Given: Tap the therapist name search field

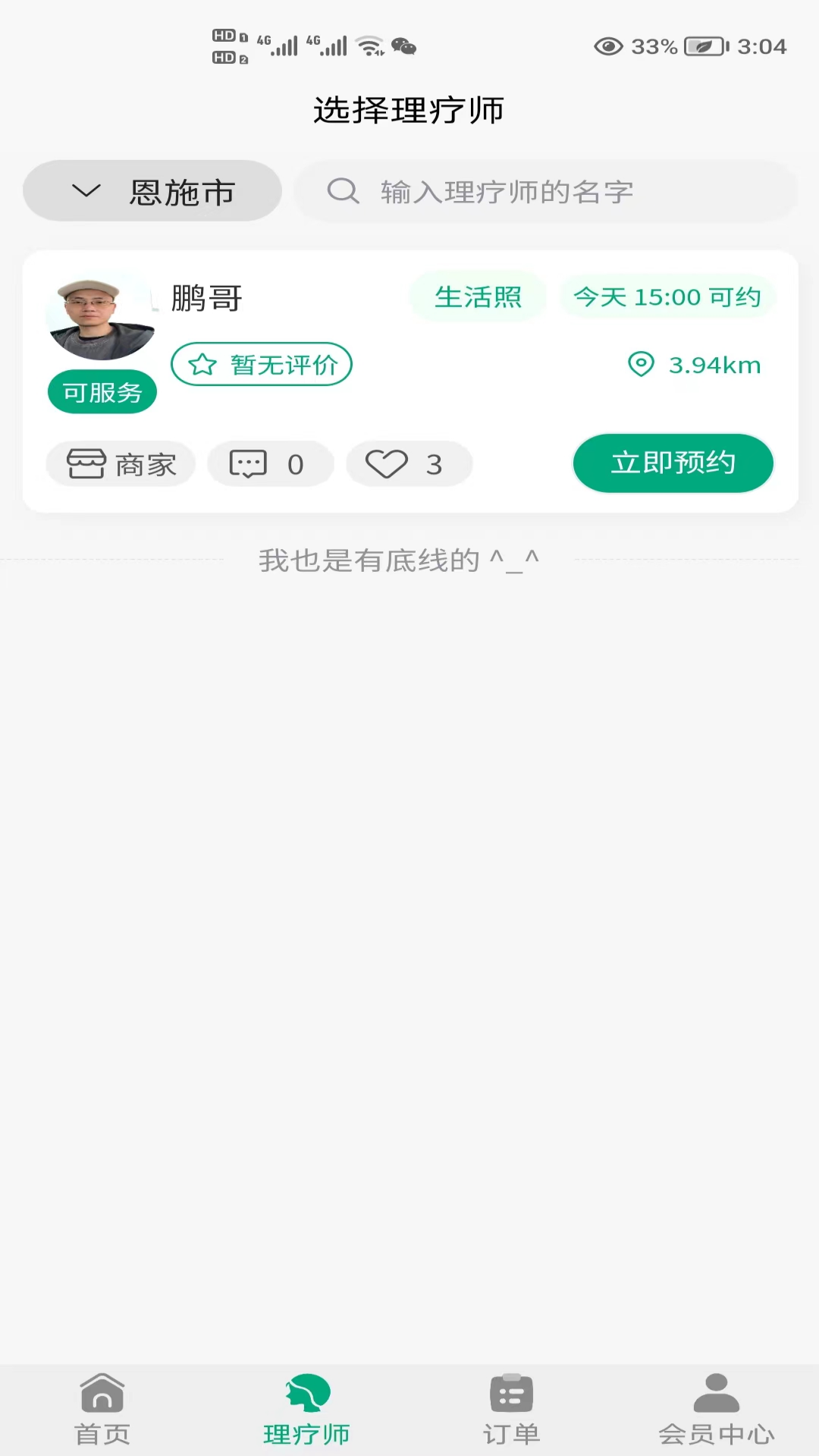Looking at the screenshot, I should coord(546,191).
